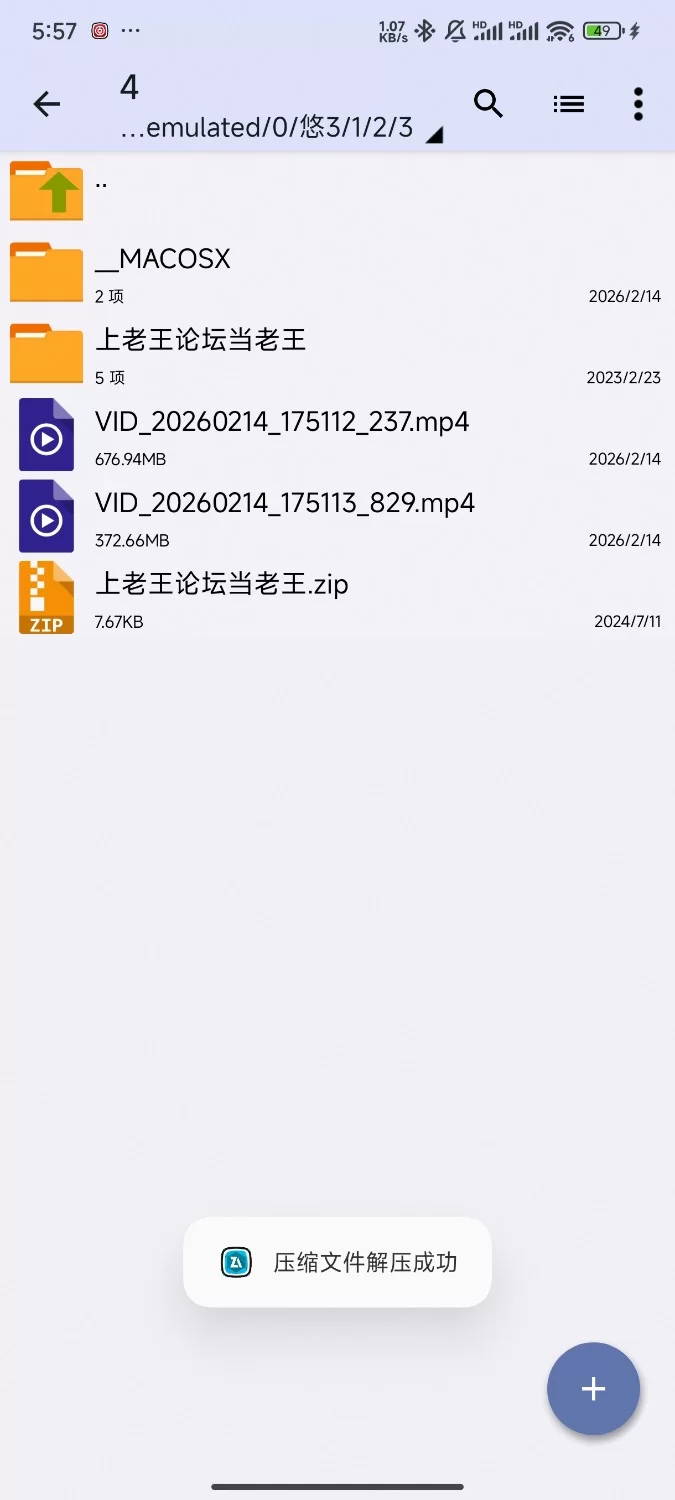Switch the list view mode

568,104
